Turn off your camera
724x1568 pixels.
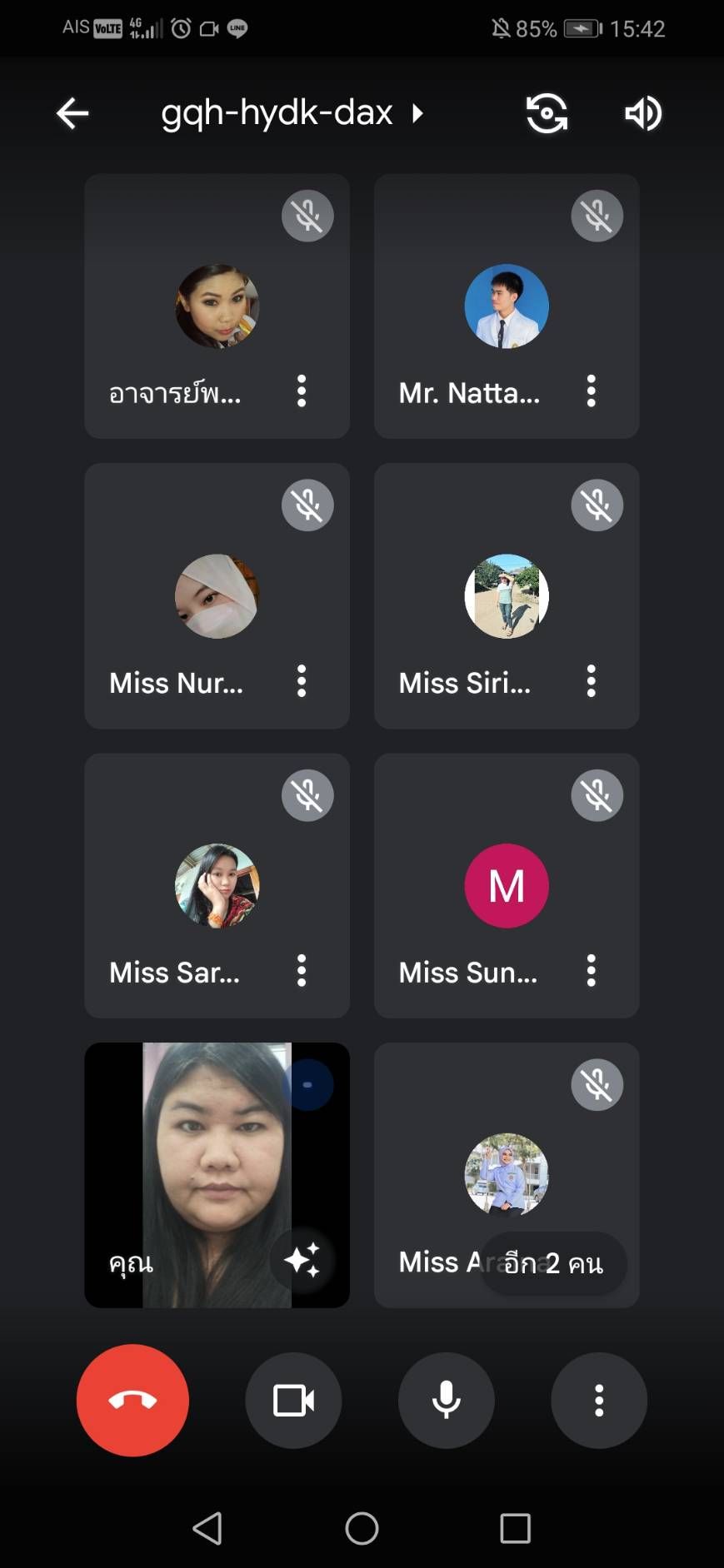(x=293, y=1400)
